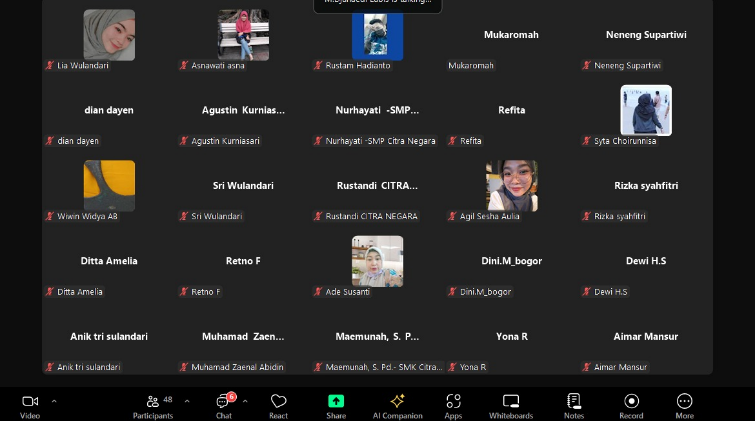Viewport: 755px width, 421px height.
Task: Expand the participants options arrow
Action: (x=187, y=401)
